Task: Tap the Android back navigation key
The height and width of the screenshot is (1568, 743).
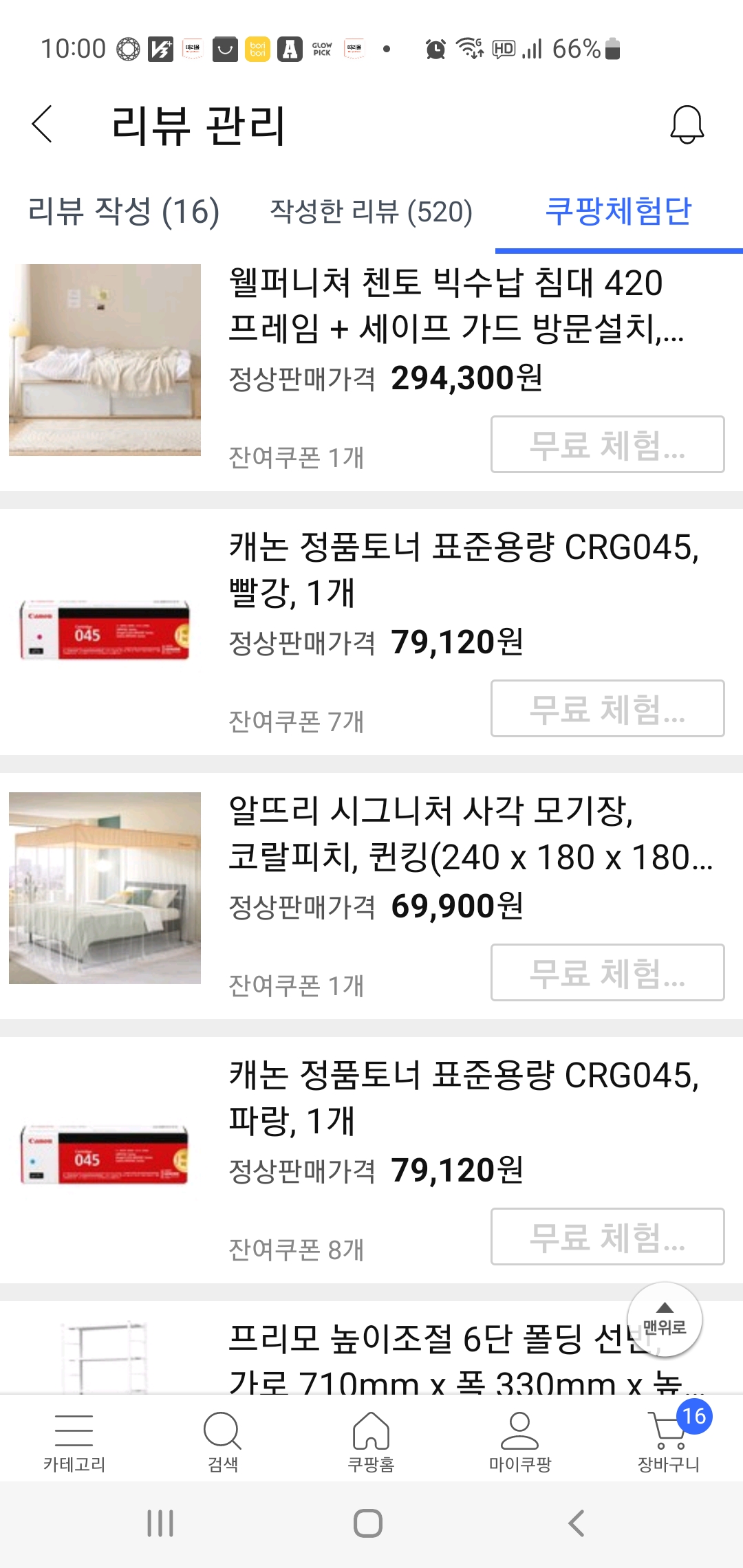Action: (x=576, y=1521)
